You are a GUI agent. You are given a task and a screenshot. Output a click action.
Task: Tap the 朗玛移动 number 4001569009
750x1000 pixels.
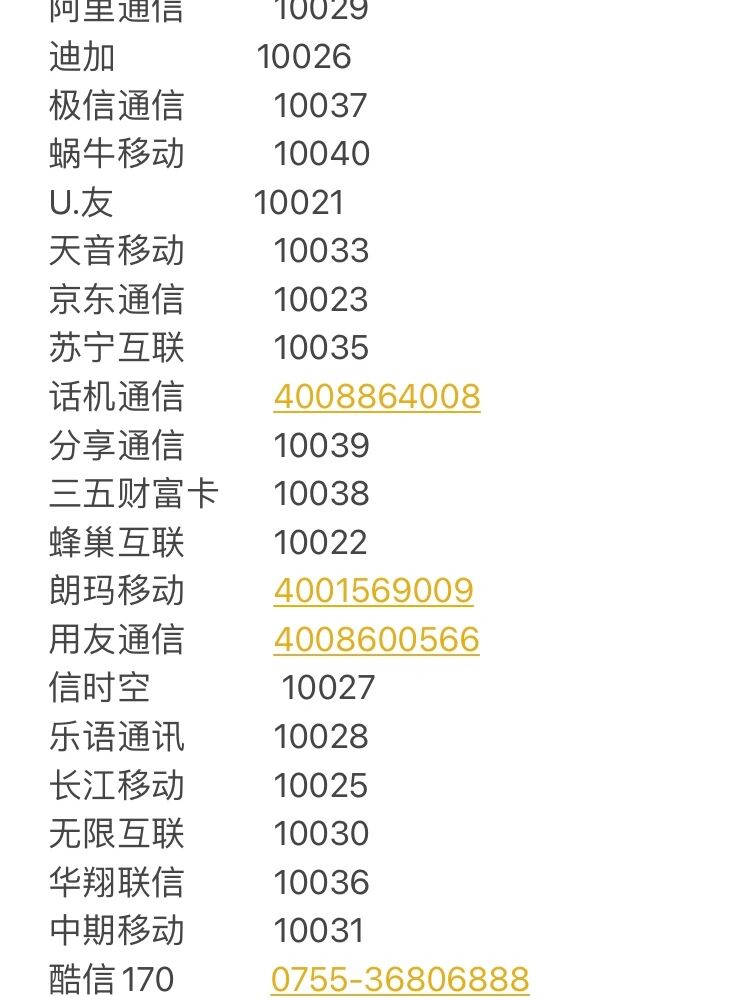pos(373,590)
